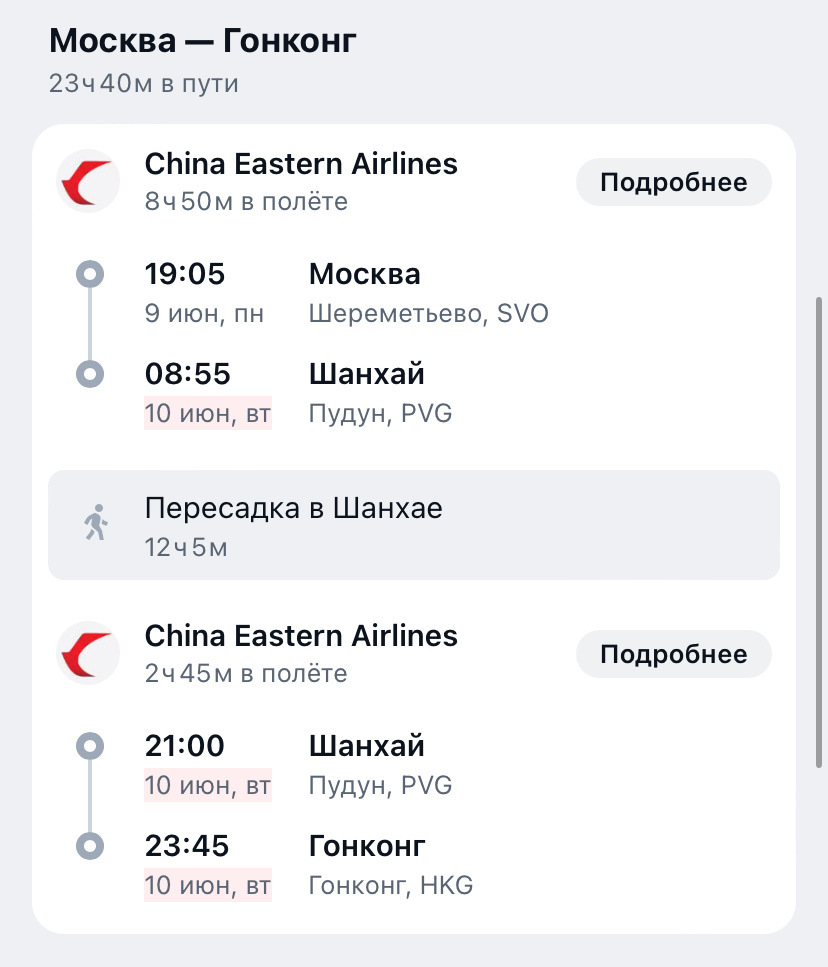Click 'Пудун, PVG' airport label
This screenshot has width=828, height=967.
point(378,413)
